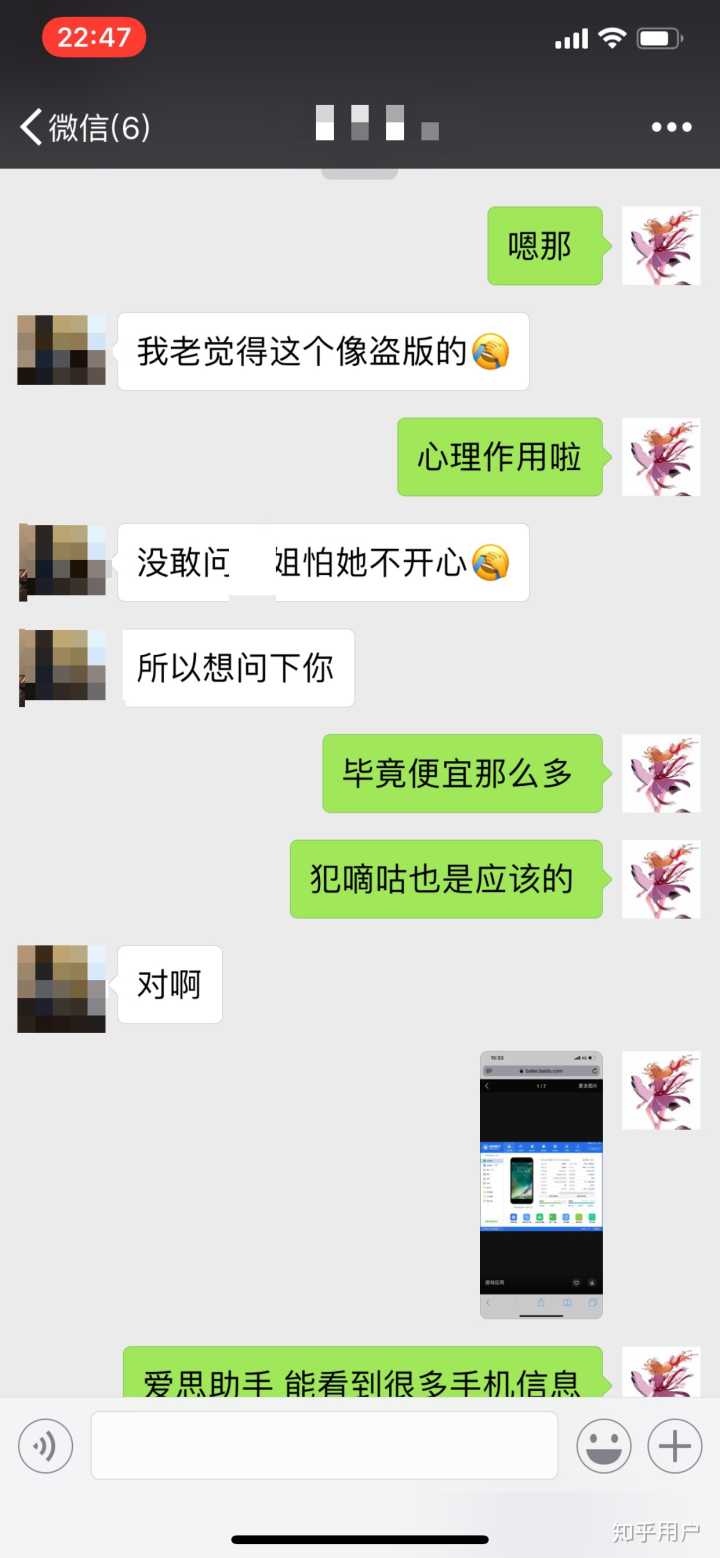Image resolution: width=720 pixels, height=1558 pixels.
Task: Switch to voice message input
Action: (x=46, y=1446)
